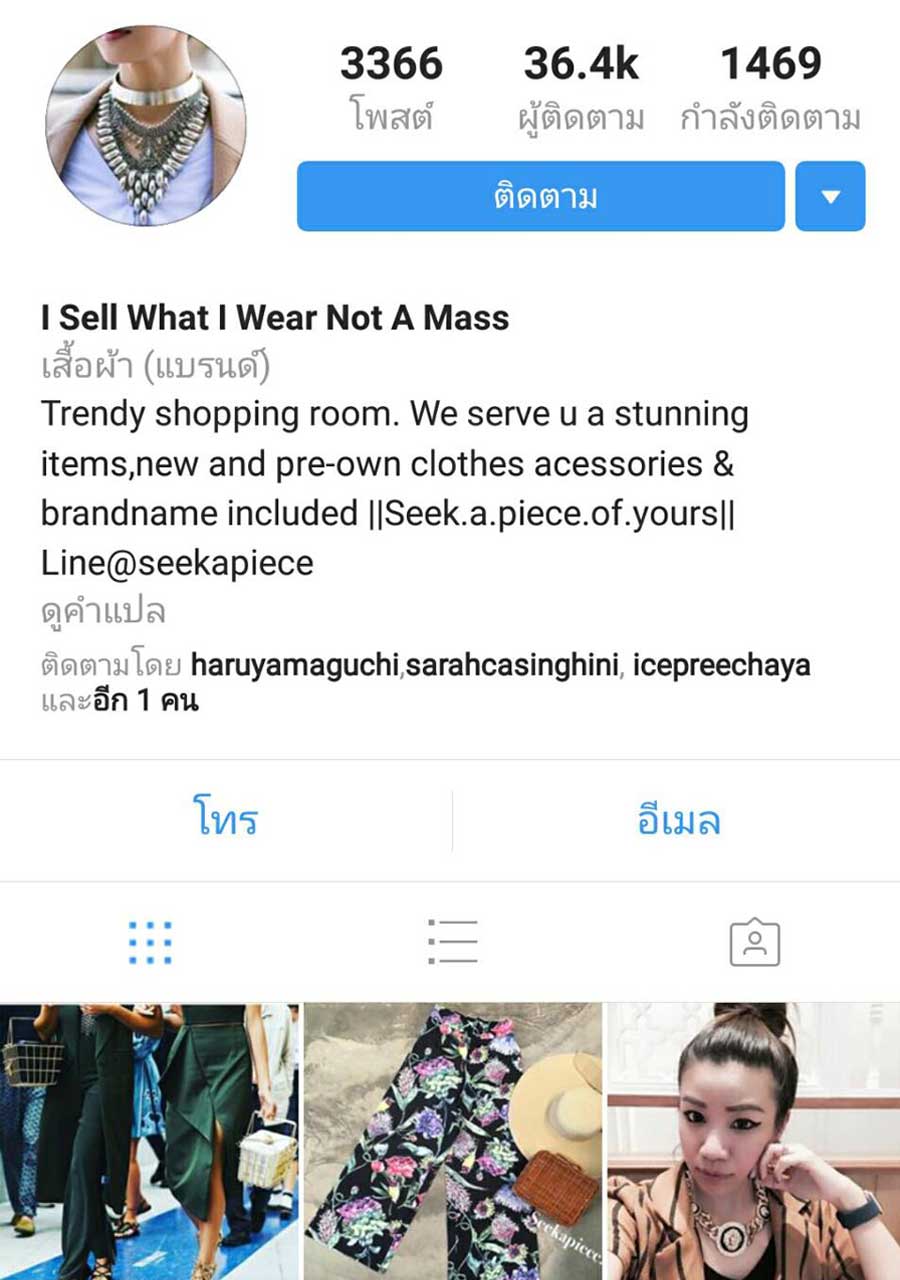Open the green skirt street-style post
The height and width of the screenshot is (1280, 900).
pyautogui.click(x=148, y=1140)
